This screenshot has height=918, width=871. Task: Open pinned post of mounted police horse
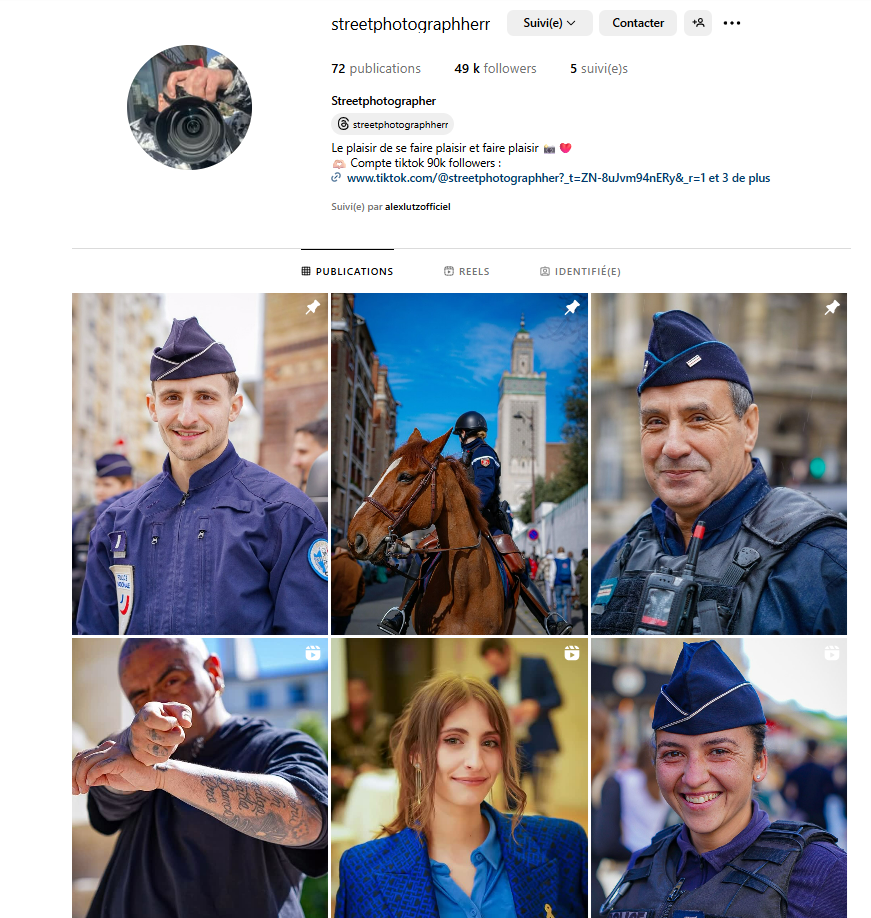(459, 464)
